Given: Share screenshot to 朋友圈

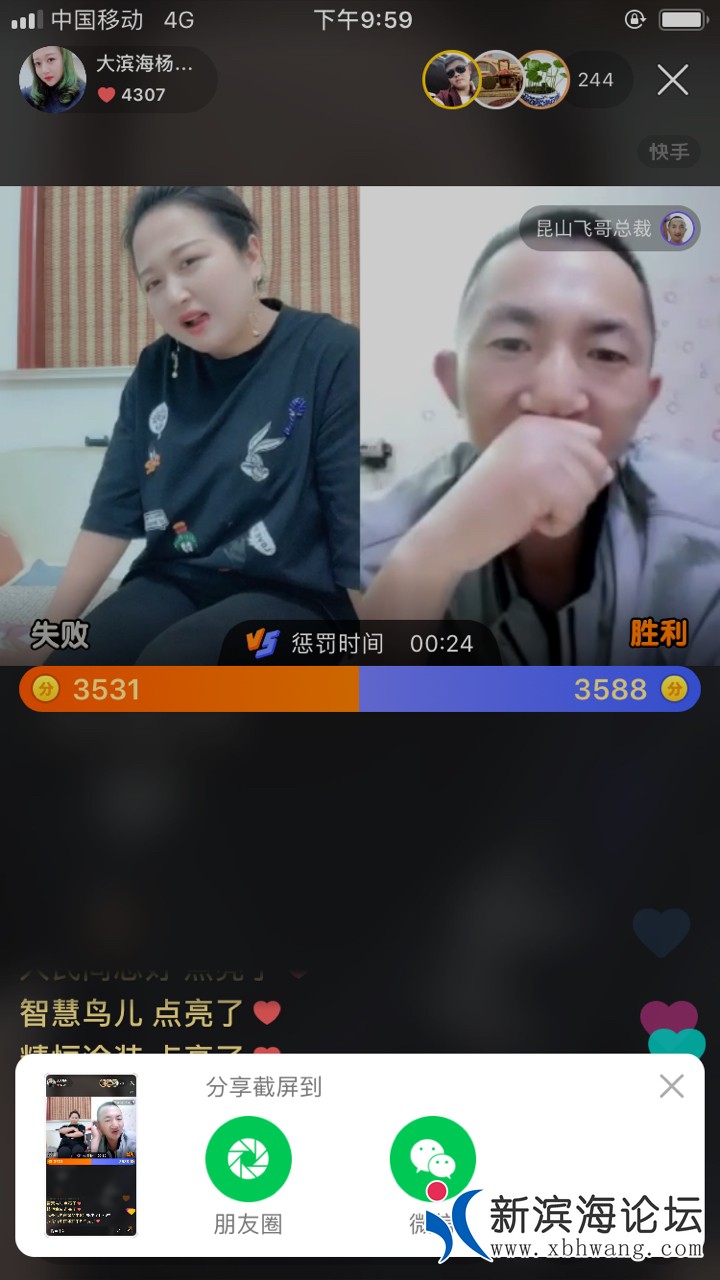Looking at the screenshot, I should 248,1160.
